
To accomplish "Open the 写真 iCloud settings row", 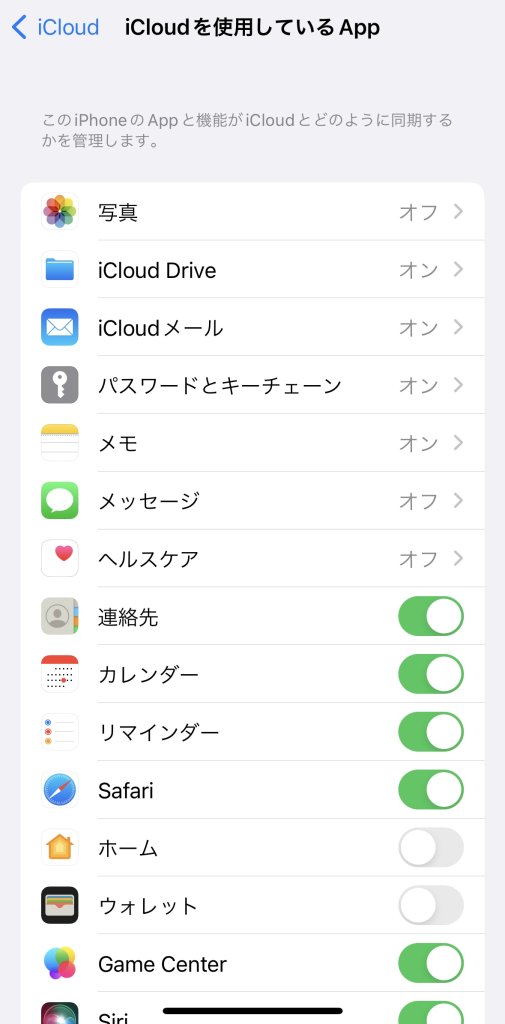I will 252,212.
